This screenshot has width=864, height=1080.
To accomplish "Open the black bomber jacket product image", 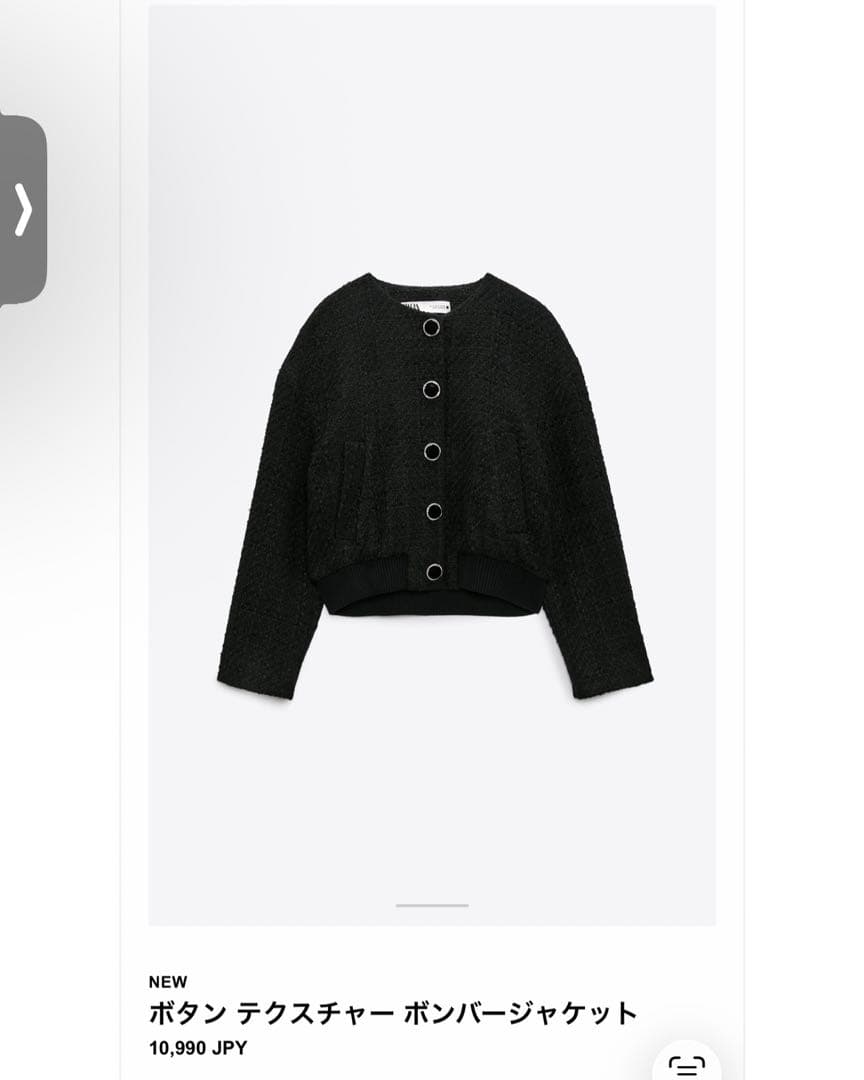I will [432, 465].
